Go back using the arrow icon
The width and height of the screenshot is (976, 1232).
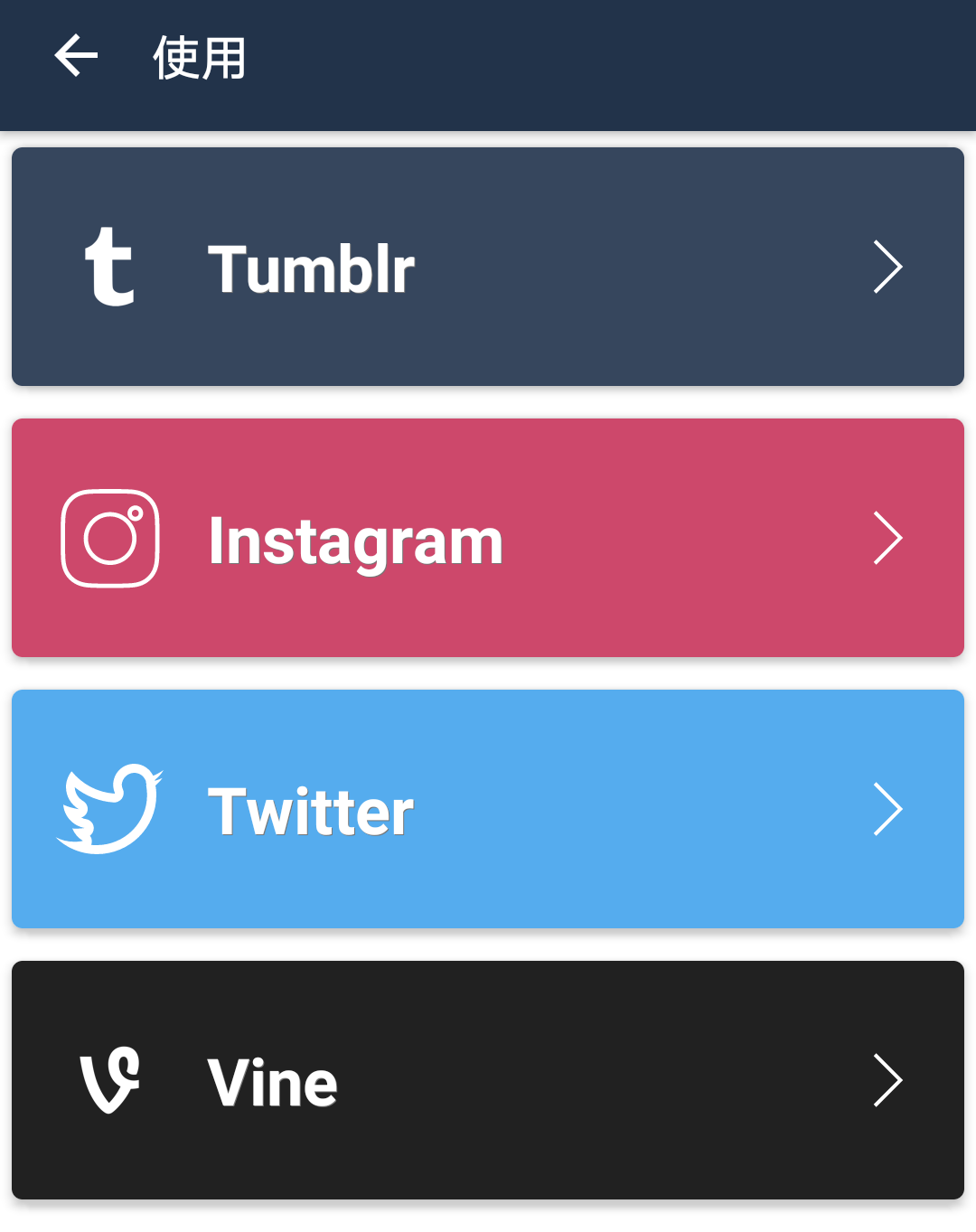pyautogui.click(x=76, y=57)
